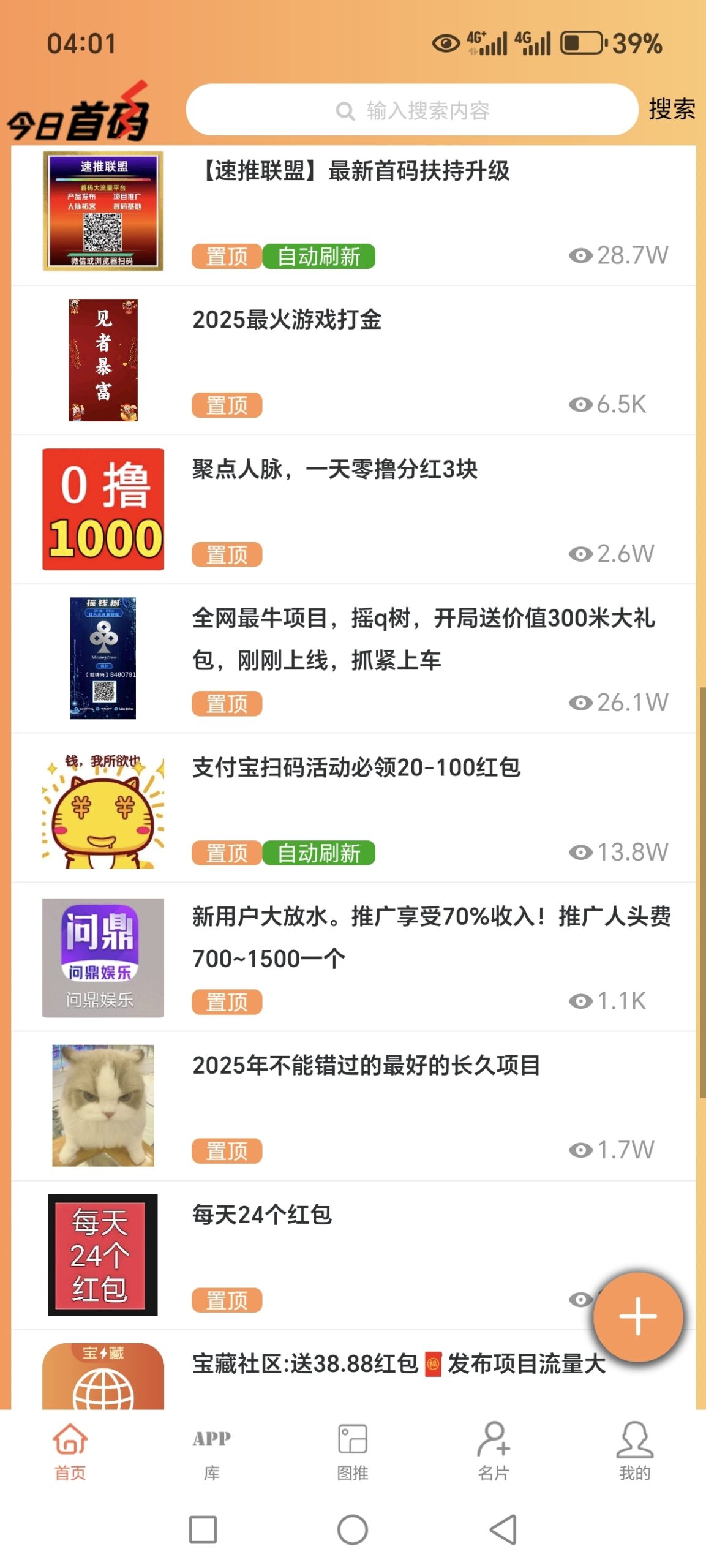Viewport: 706px width, 1568px height.
Task: Tap the orange plus floating button
Action: 637,1316
